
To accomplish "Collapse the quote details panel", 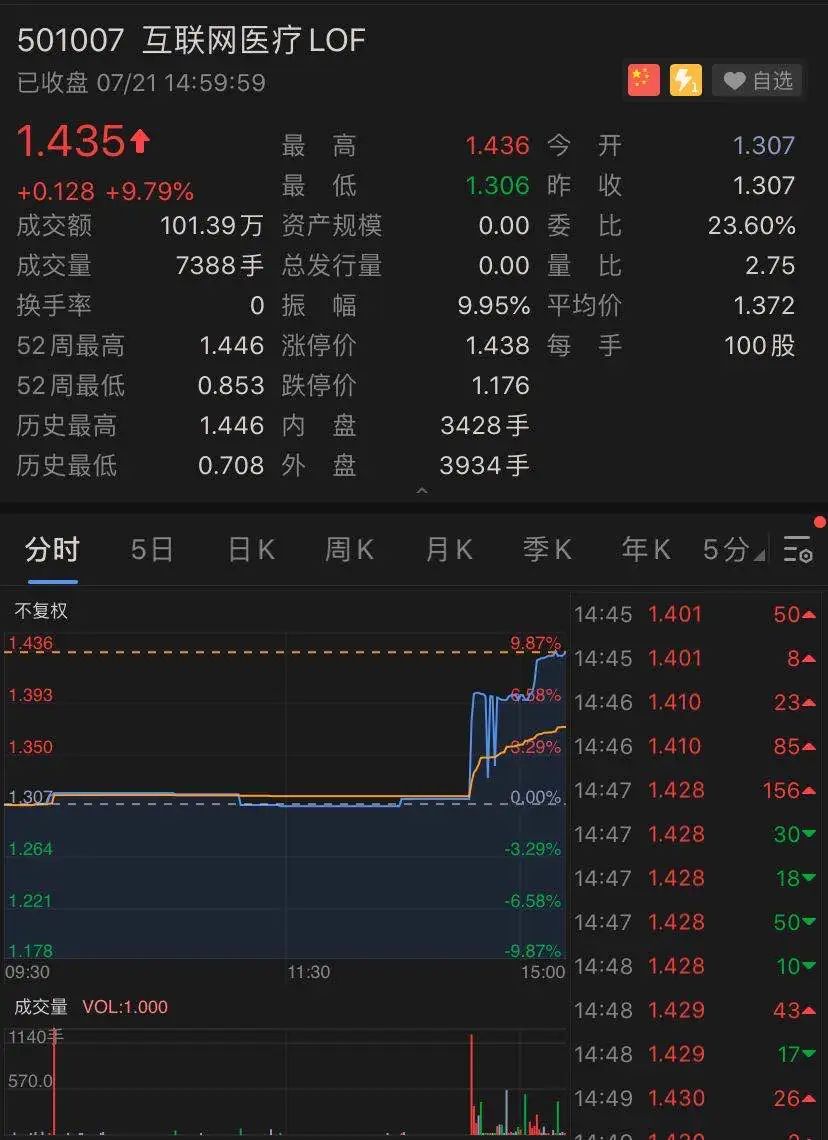I will coord(422,491).
